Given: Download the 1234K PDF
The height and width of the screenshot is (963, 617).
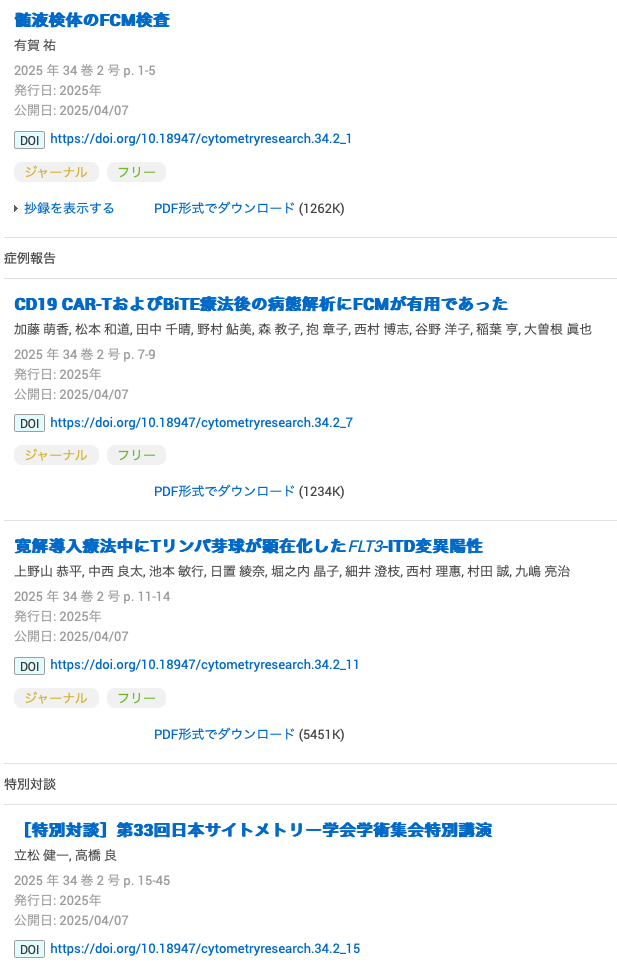Looking at the screenshot, I should (x=224, y=491).
